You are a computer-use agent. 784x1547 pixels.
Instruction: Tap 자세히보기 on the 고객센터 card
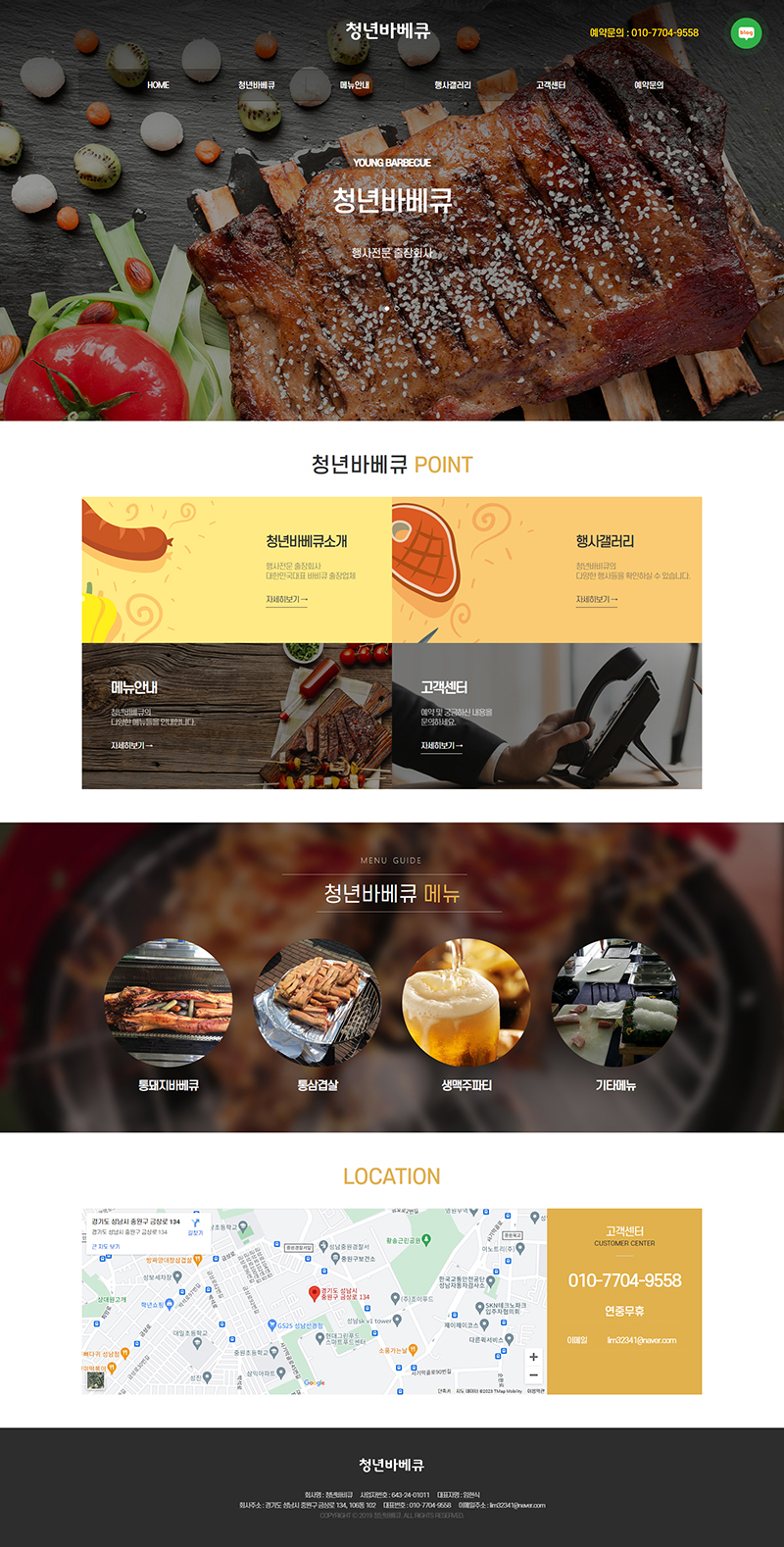point(442,746)
